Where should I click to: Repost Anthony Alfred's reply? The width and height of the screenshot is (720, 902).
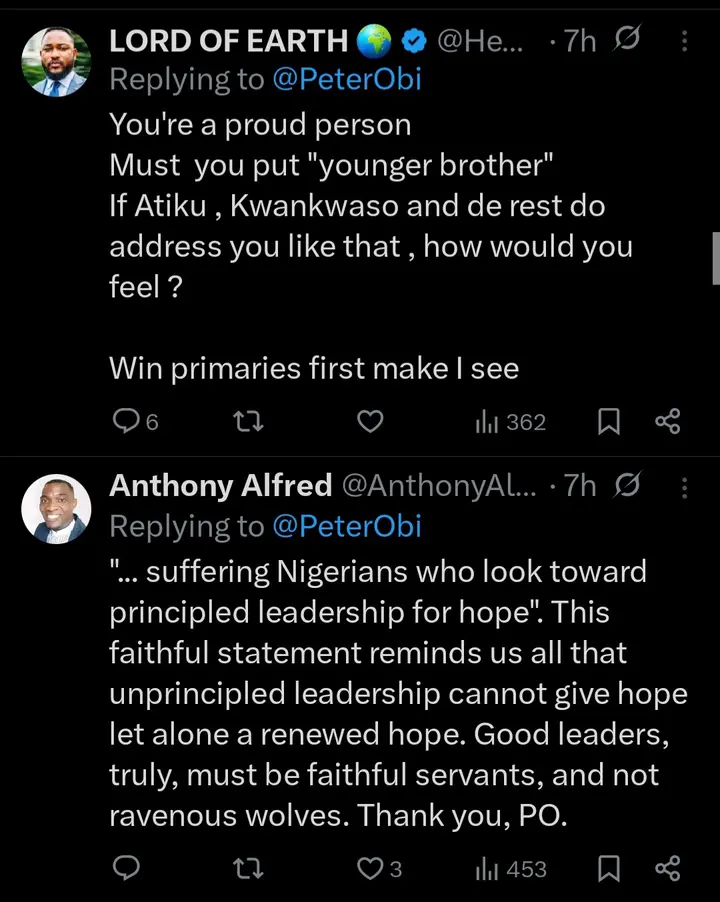coord(248,868)
